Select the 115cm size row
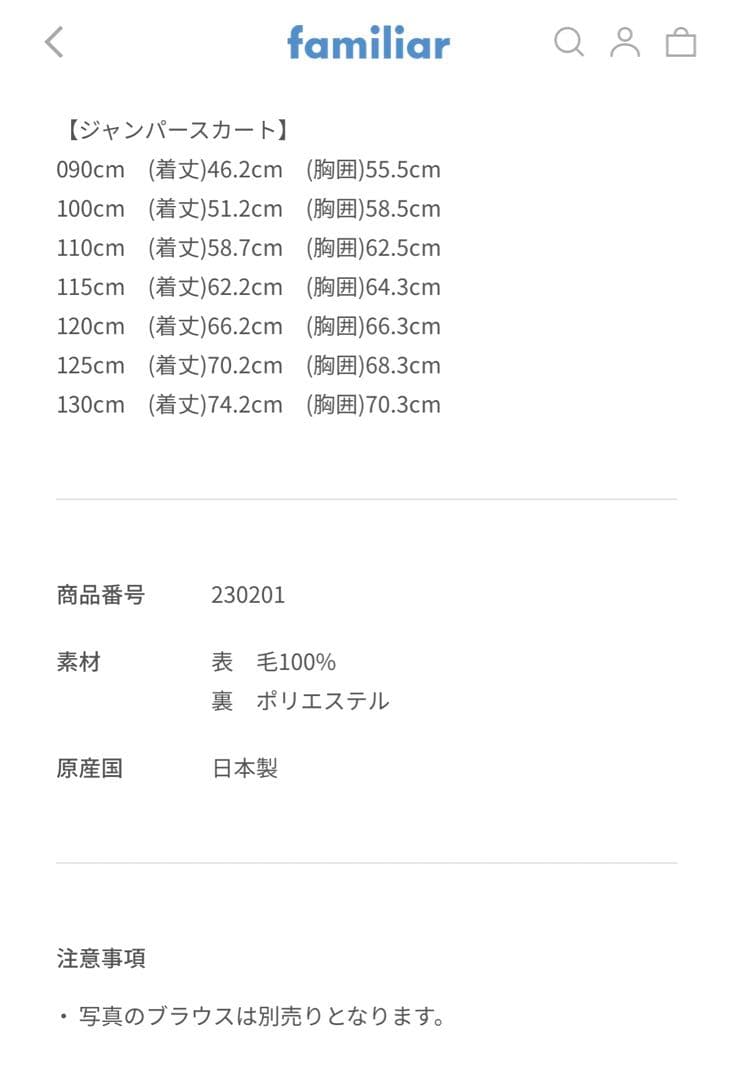The width and height of the screenshot is (734, 1080). 250,287
